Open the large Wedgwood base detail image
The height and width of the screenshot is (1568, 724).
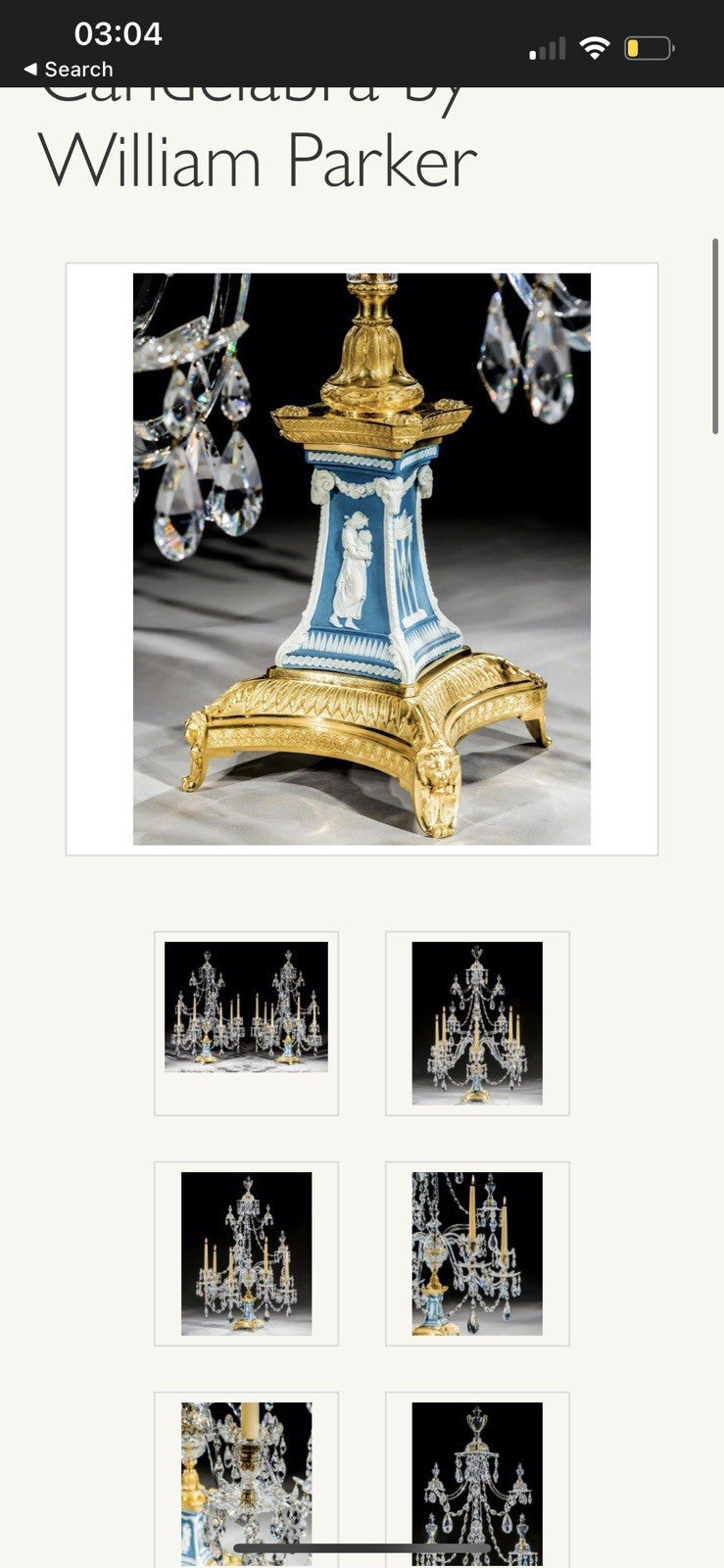click(362, 559)
